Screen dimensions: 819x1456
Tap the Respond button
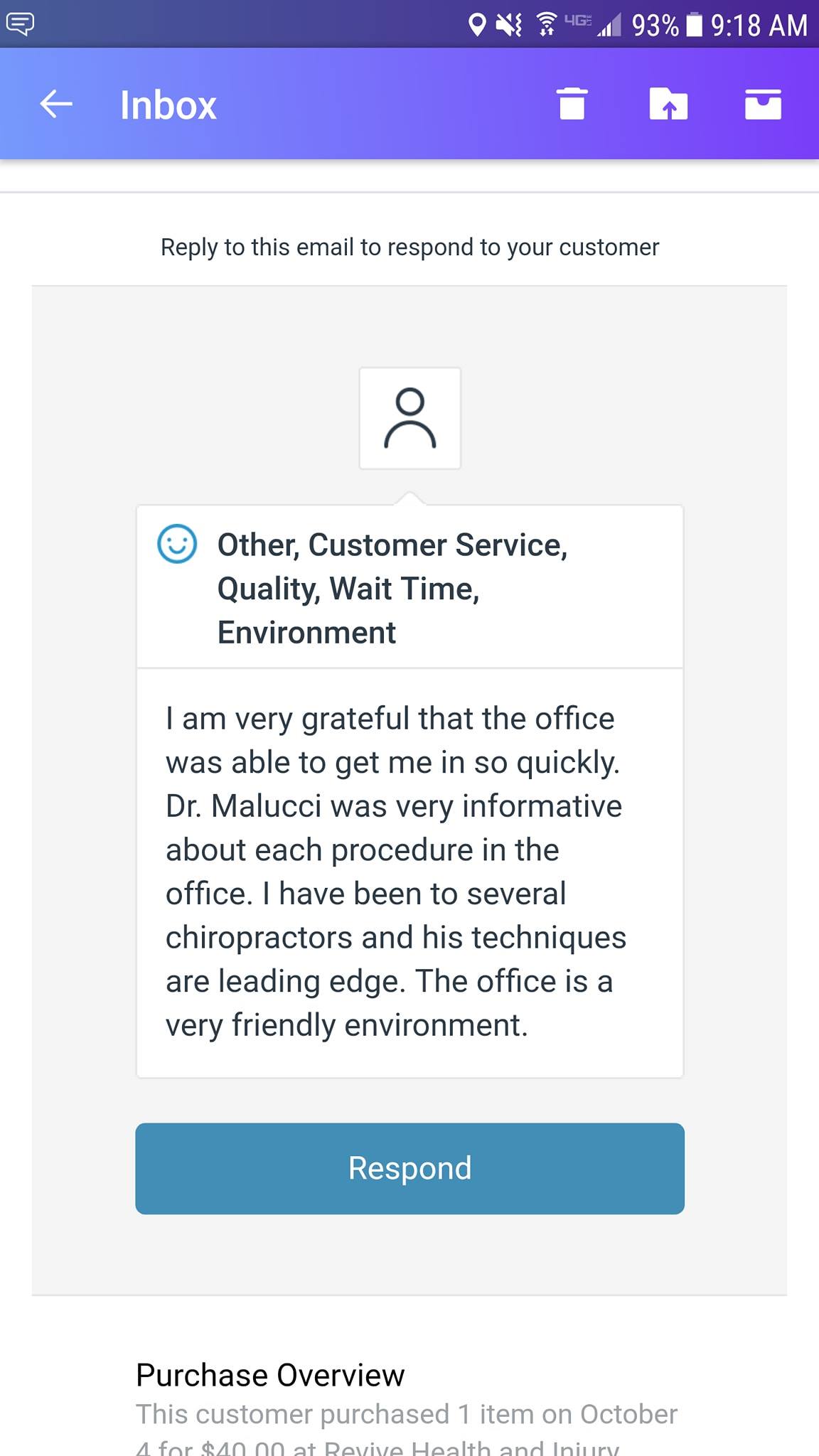pyautogui.click(x=409, y=1168)
